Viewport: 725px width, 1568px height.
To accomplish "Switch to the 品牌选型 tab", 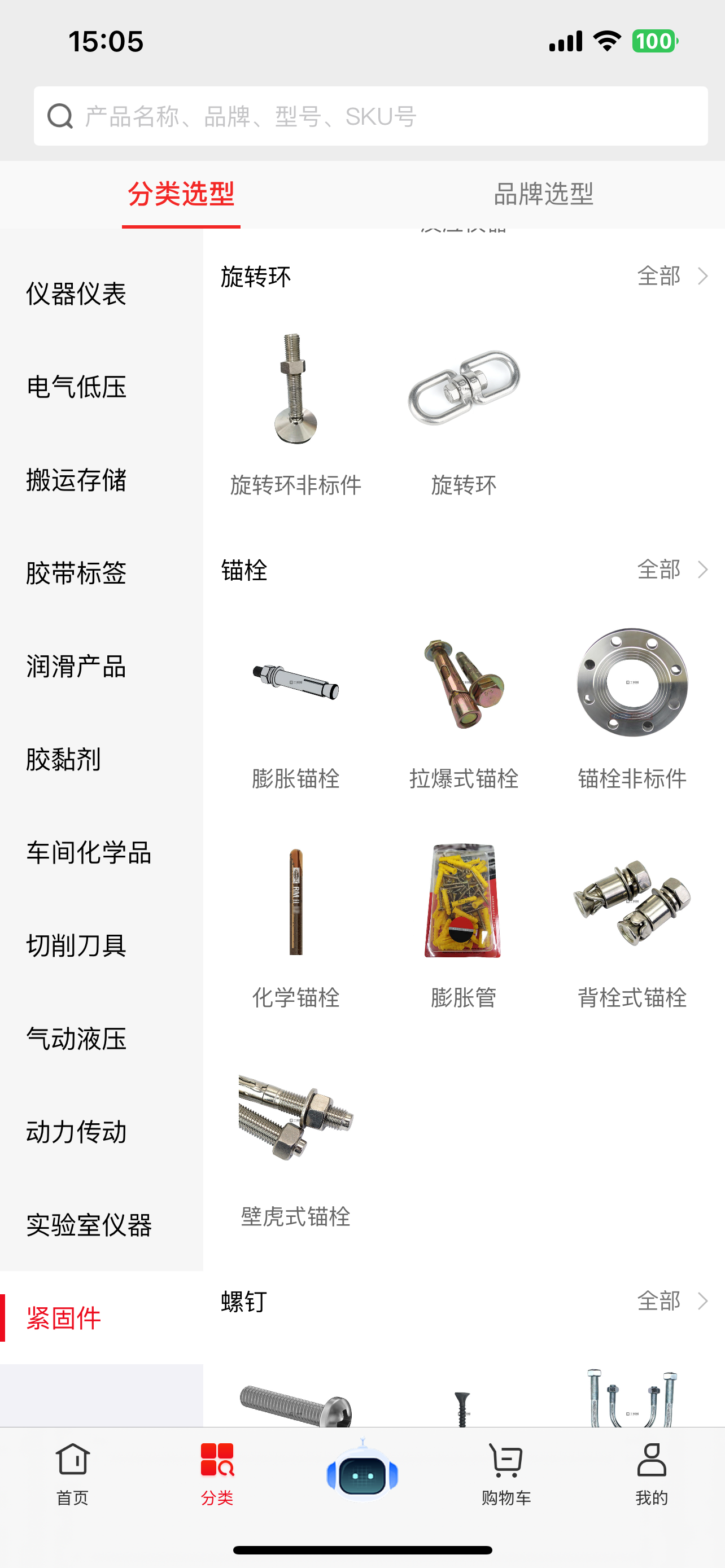I will (x=543, y=194).
